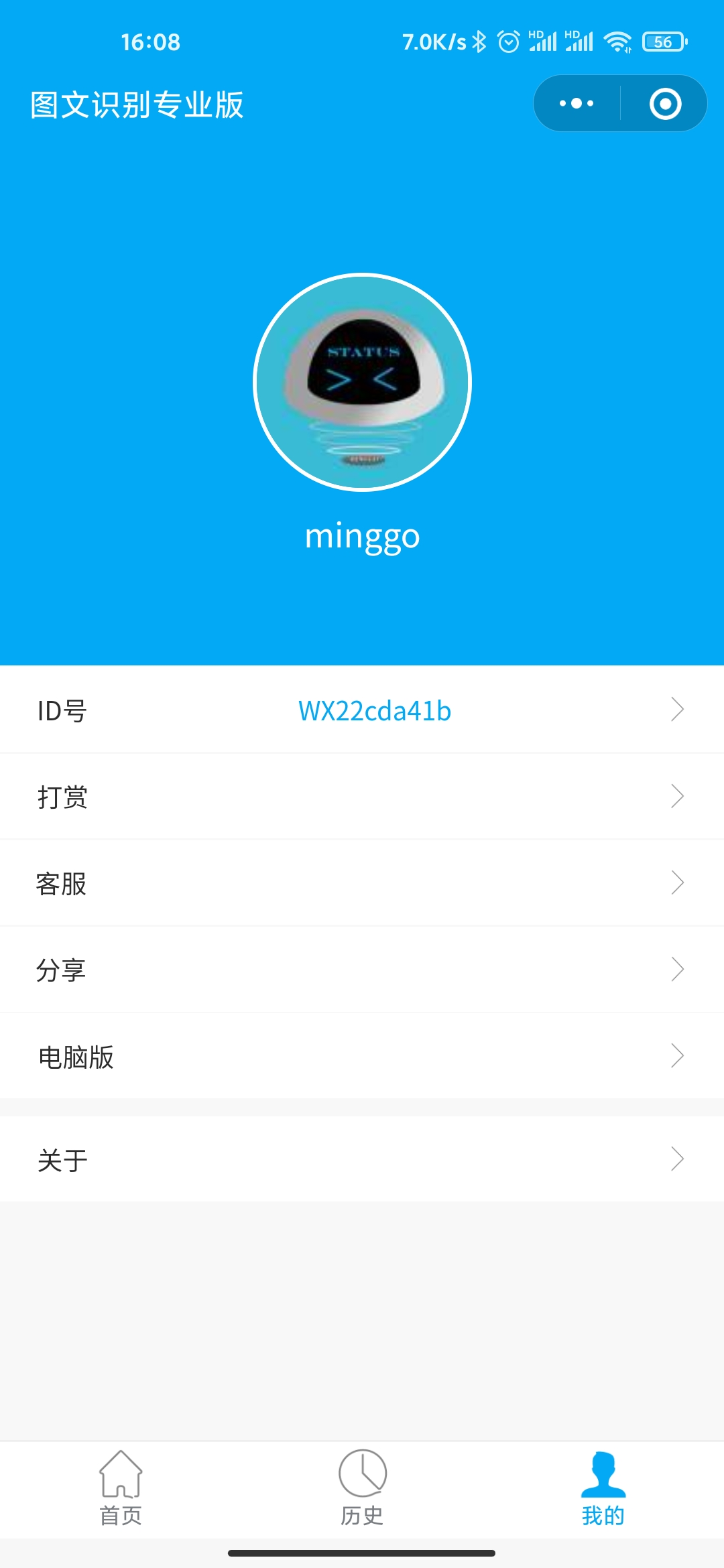Contact 客服 customer service
Screen dimensions: 724x1568
pos(362,883)
